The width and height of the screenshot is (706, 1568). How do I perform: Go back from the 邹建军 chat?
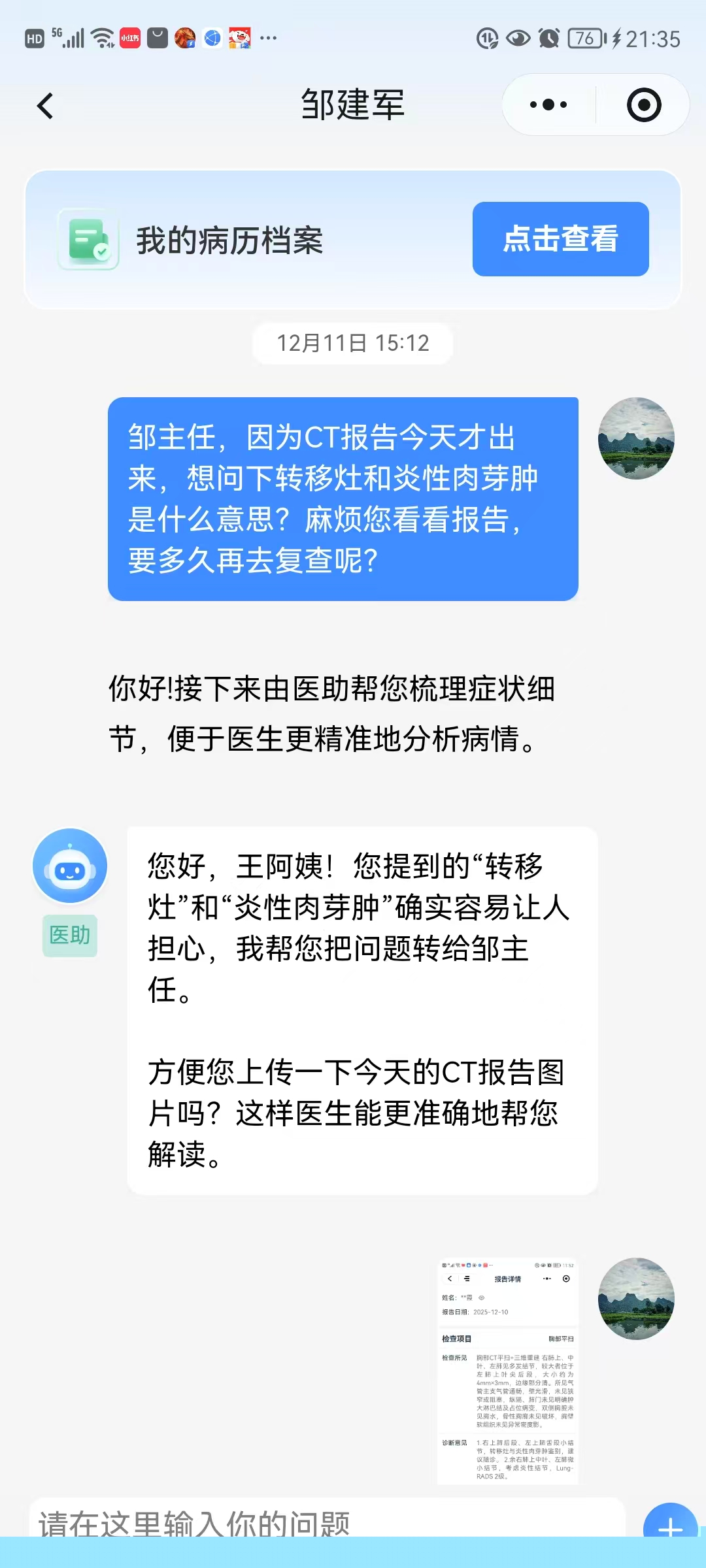tap(45, 106)
